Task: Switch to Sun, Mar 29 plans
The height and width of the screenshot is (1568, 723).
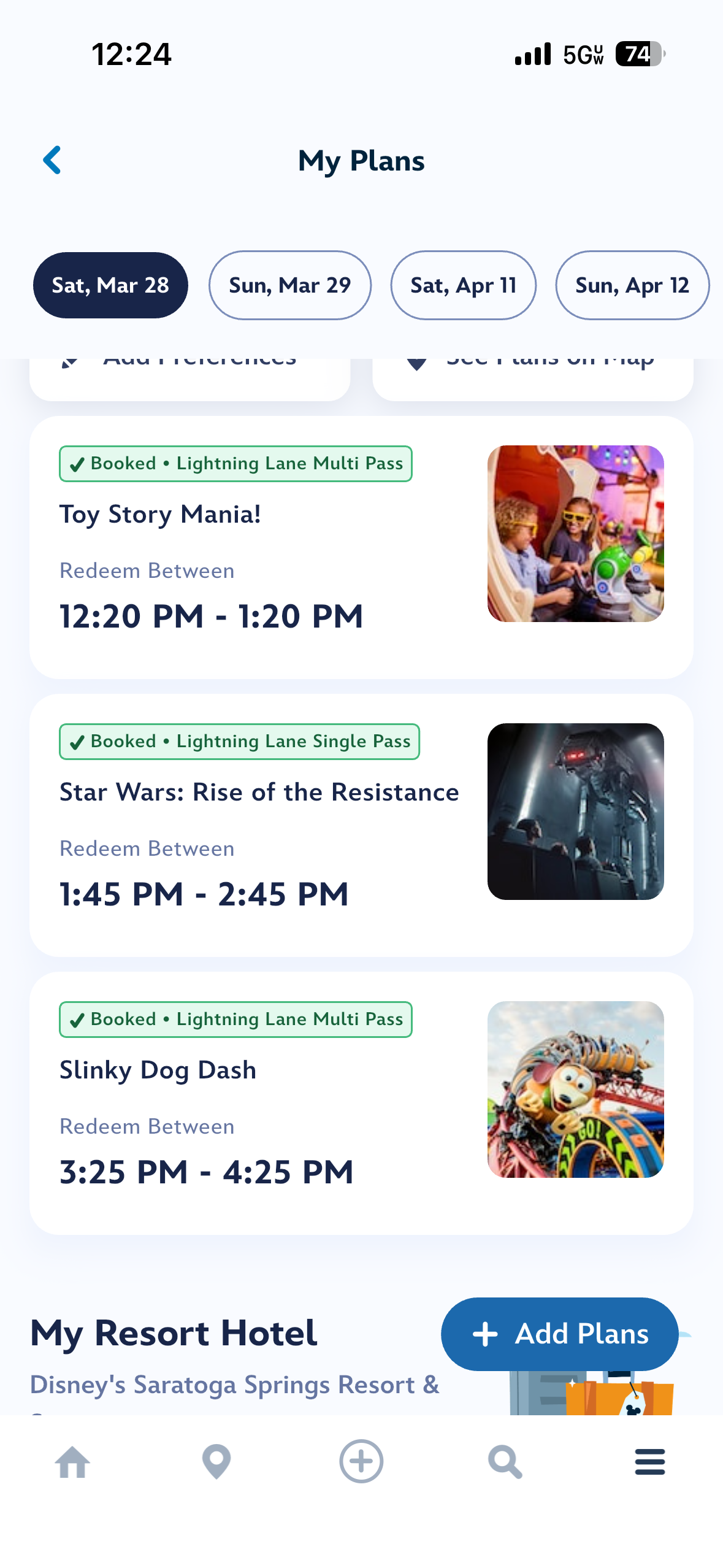Action: click(x=289, y=285)
